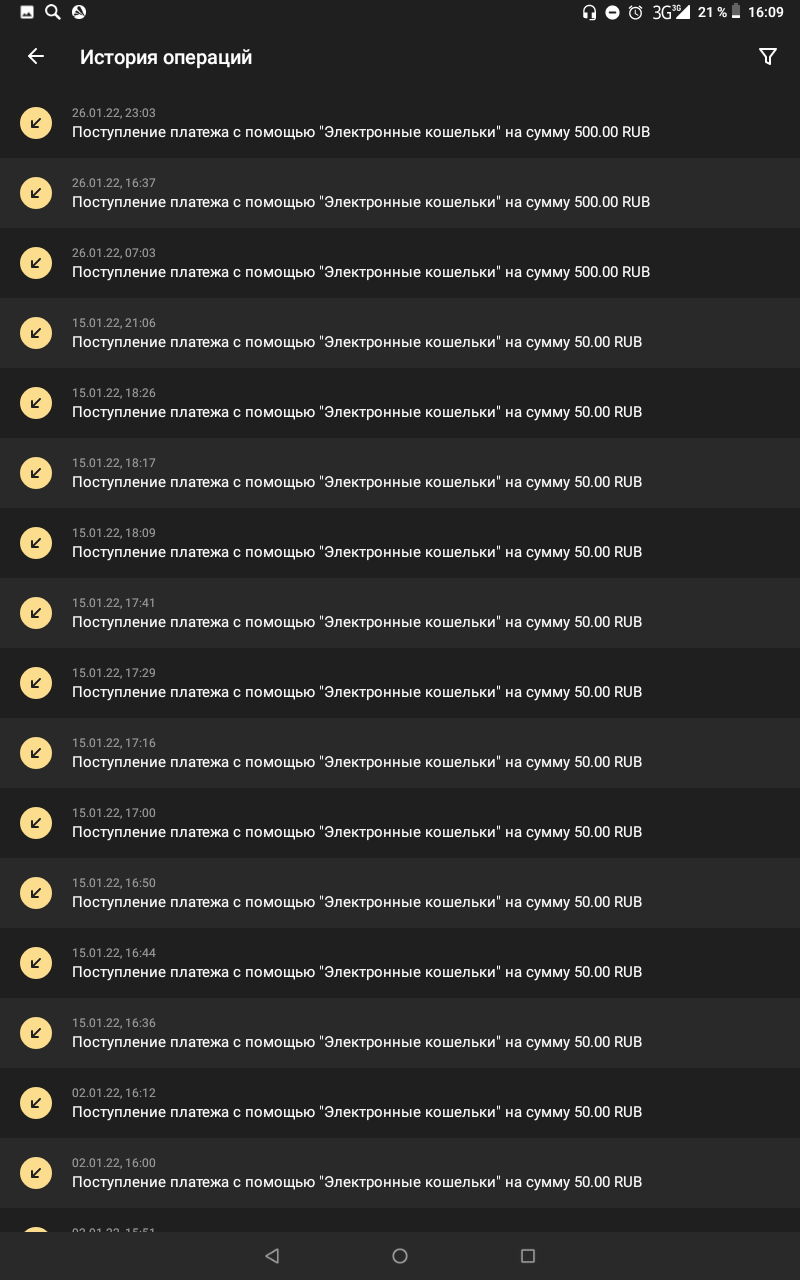Image resolution: width=800 pixels, height=1280 pixels.
Task: Open recent apps from navigation bar
Action: pos(528,1256)
